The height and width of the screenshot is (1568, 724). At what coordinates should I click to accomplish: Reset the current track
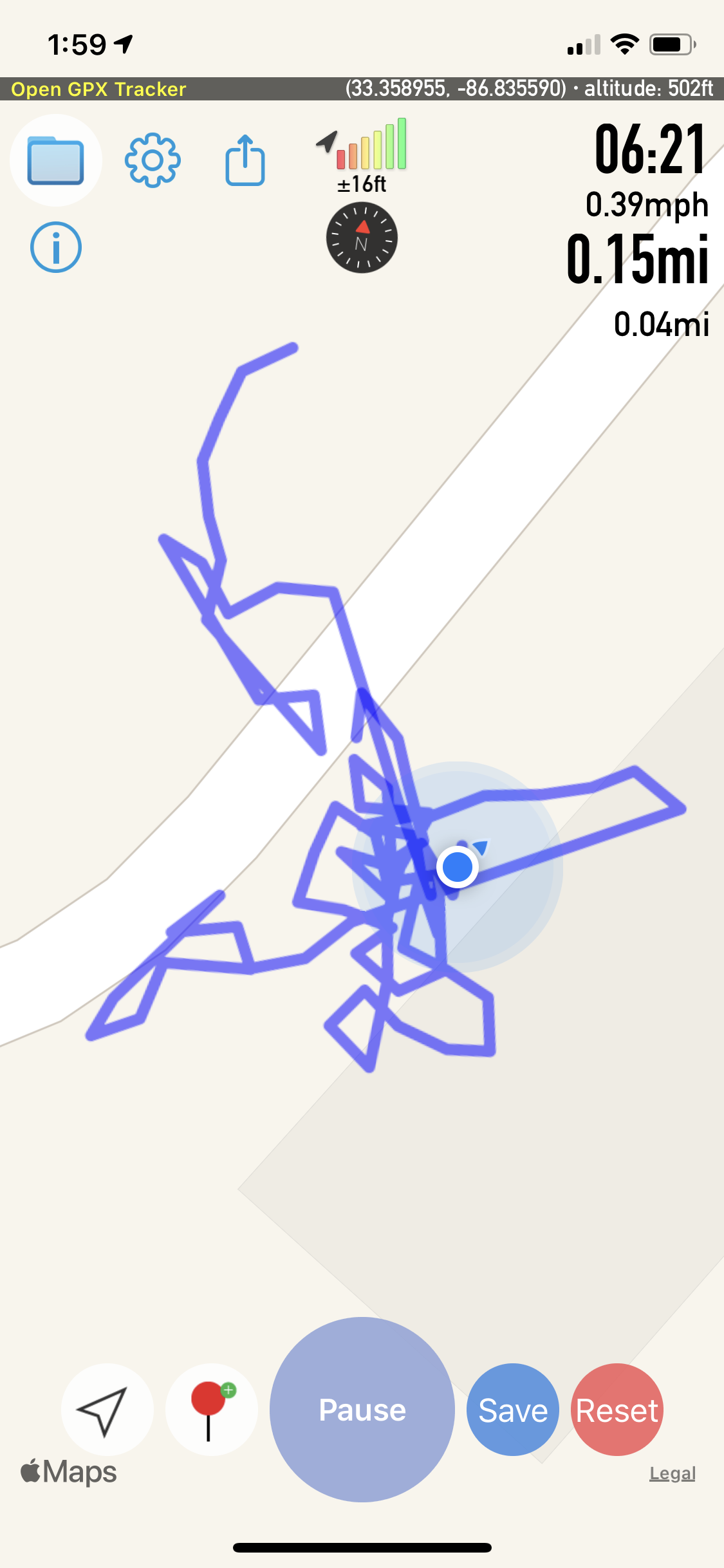pyautogui.click(x=617, y=1410)
